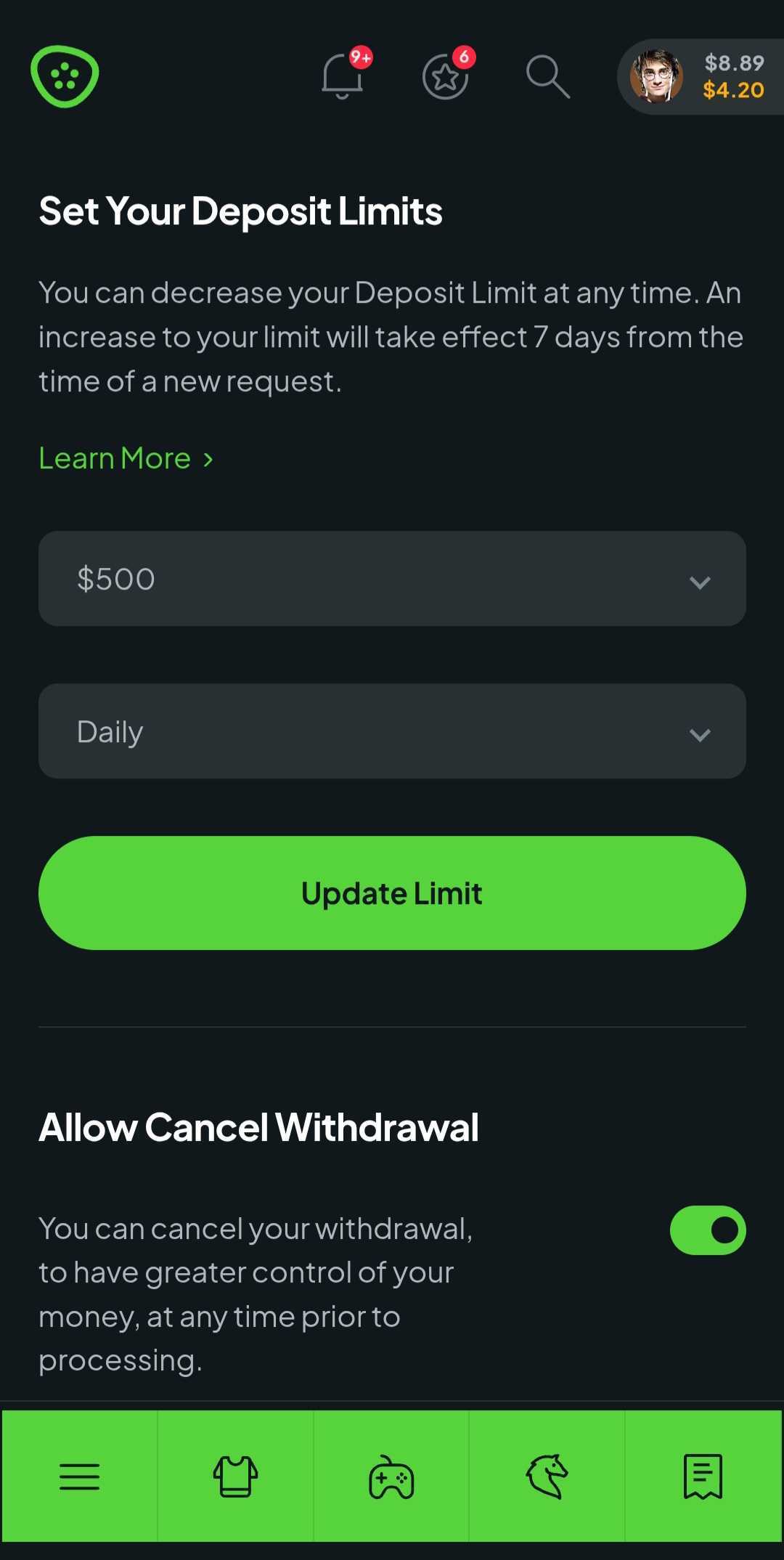Image resolution: width=784 pixels, height=1560 pixels.
Task: Open the search magnifier
Action: point(547,76)
